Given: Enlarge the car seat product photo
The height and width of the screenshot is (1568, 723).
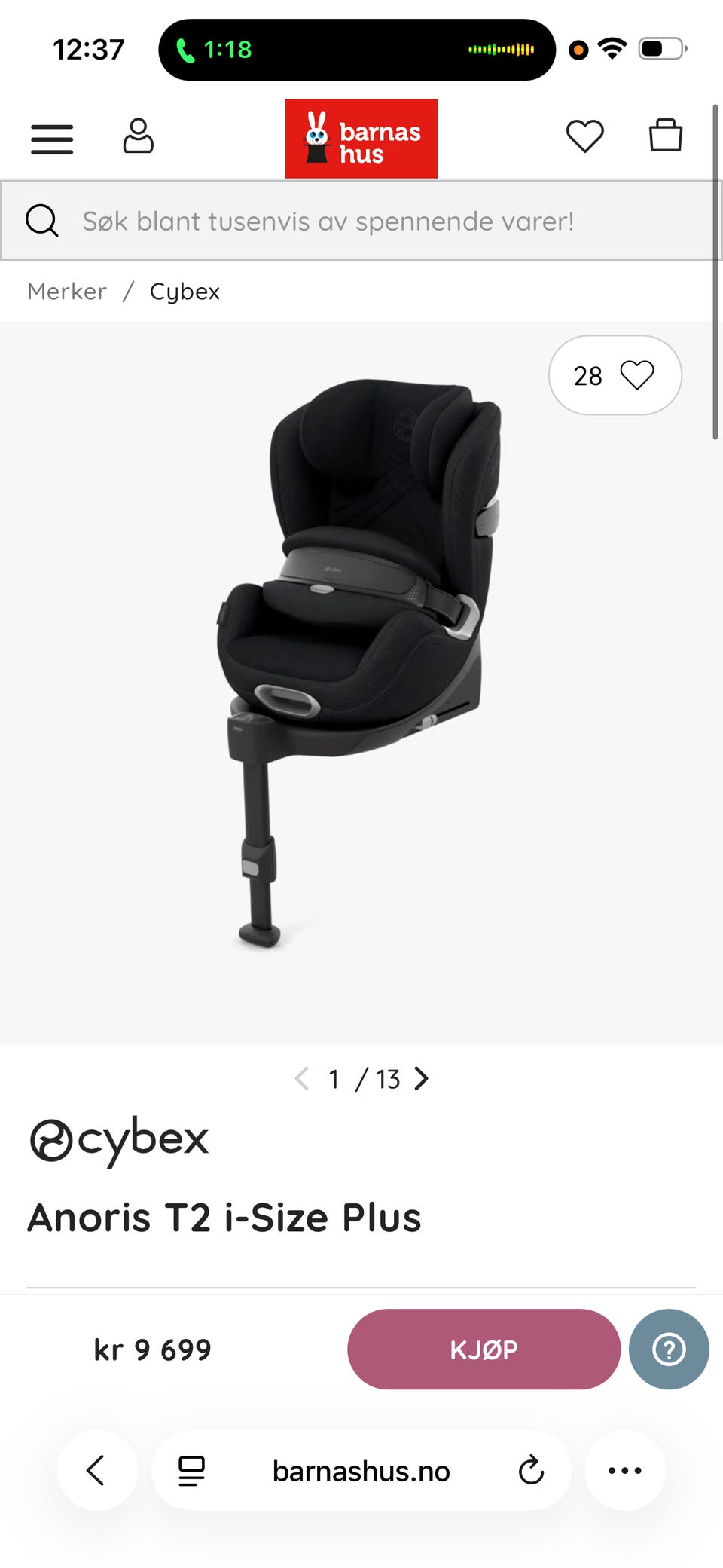Looking at the screenshot, I should (360, 663).
